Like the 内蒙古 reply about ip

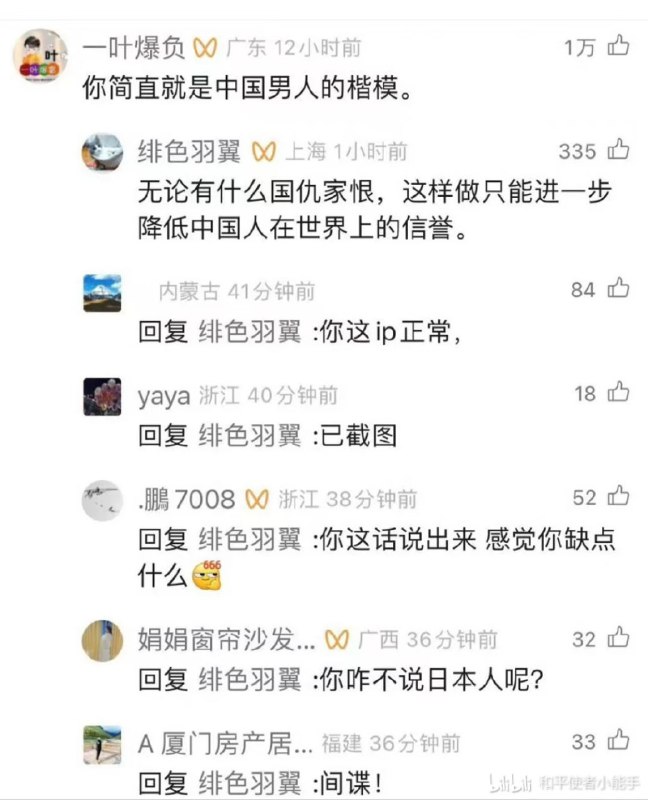(619, 289)
